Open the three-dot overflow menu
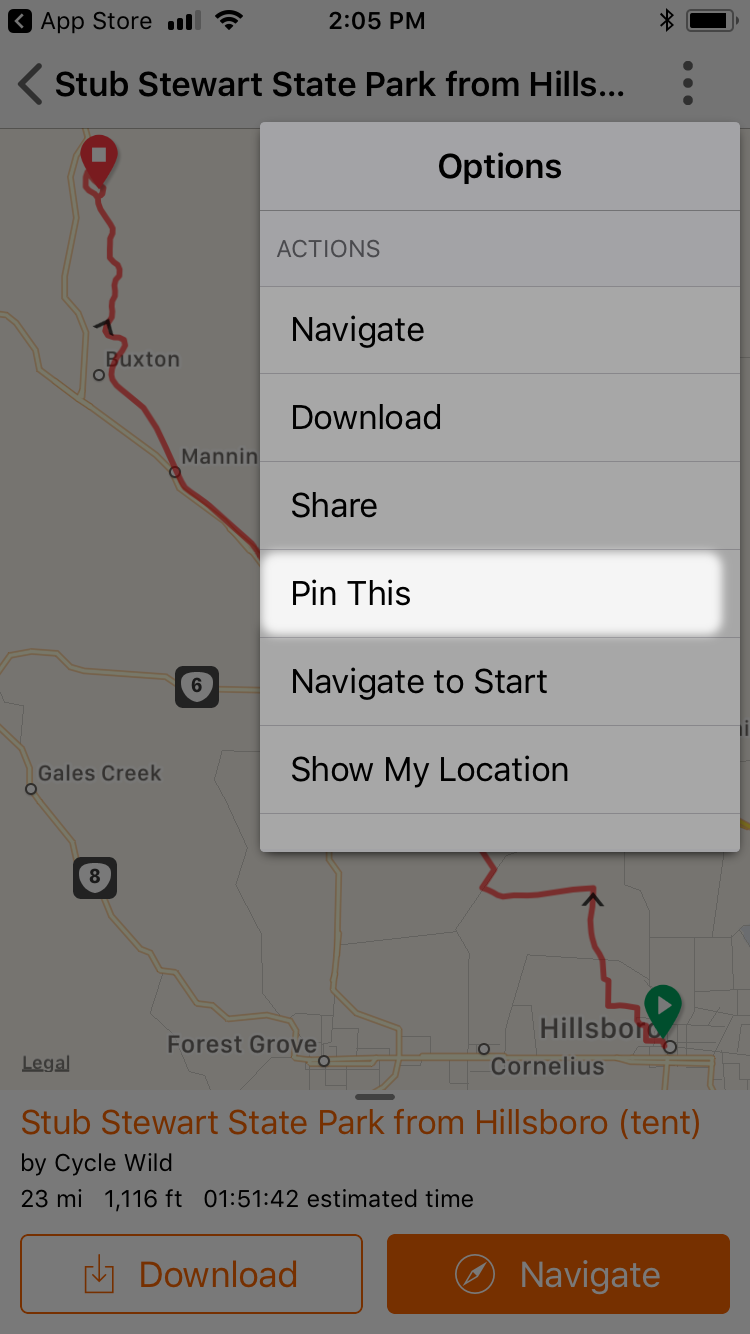 point(688,84)
